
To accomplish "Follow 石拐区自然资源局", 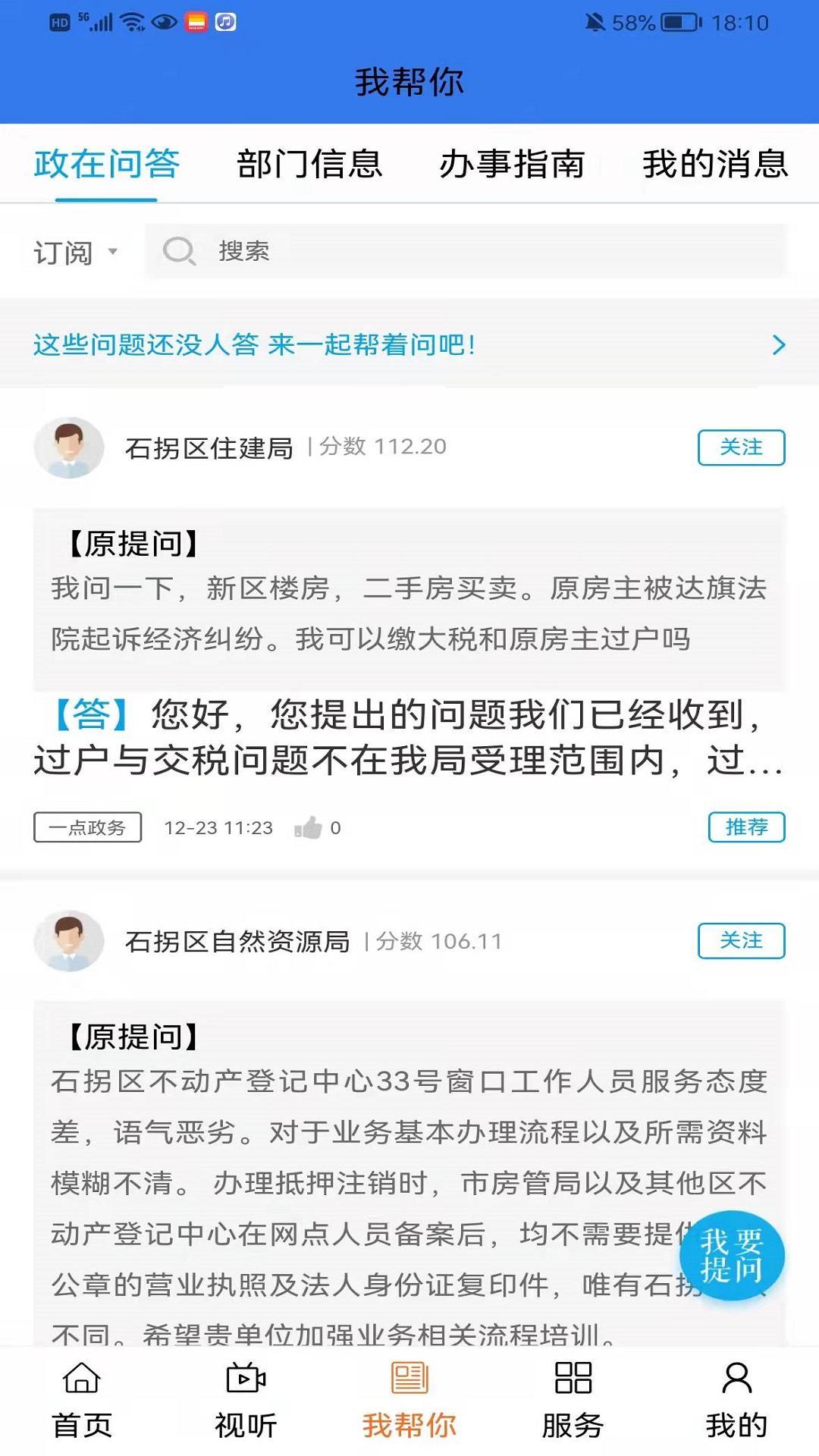I will pos(740,940).
